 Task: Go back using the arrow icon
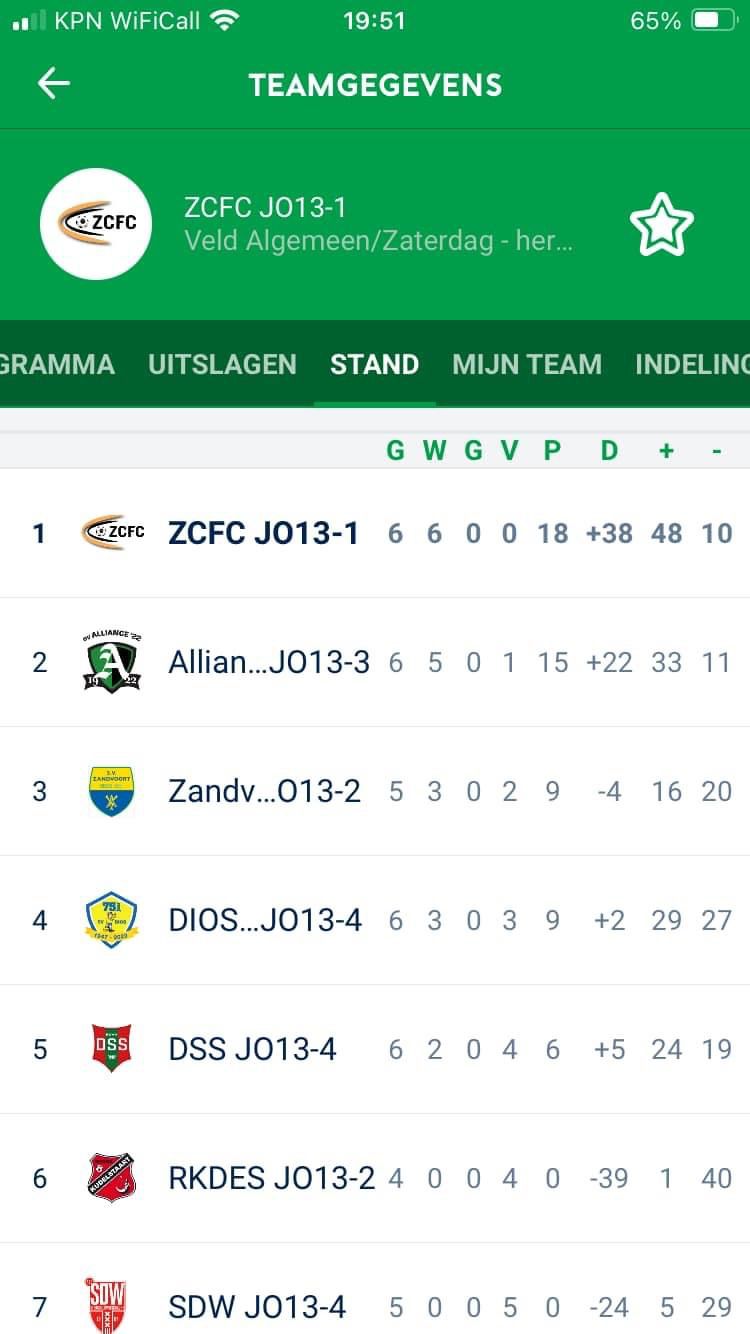(x=53, y=84)
